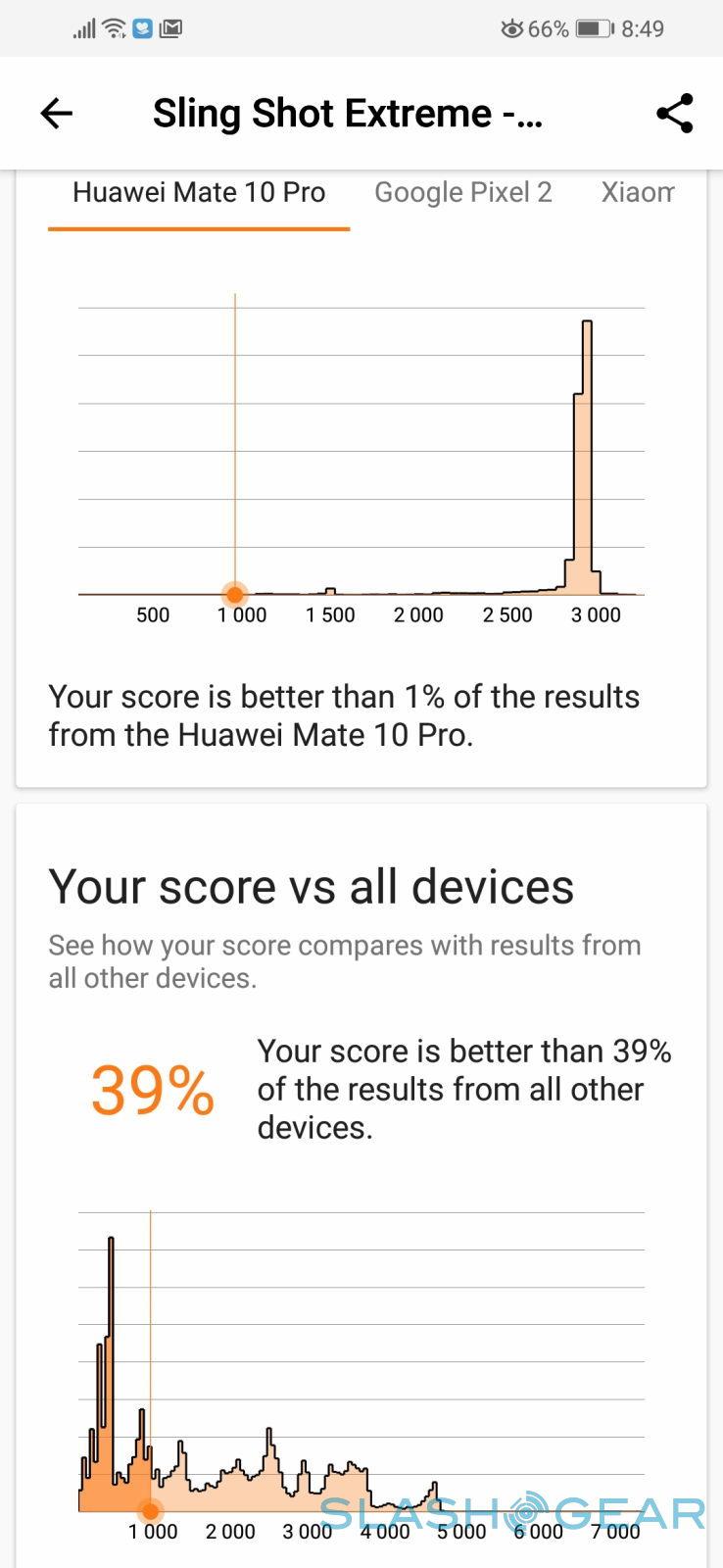The height and width of the screenshot is (1568, 723).
Task: Switch to the Google Pixel 2 tab
Action: (462, 192)
